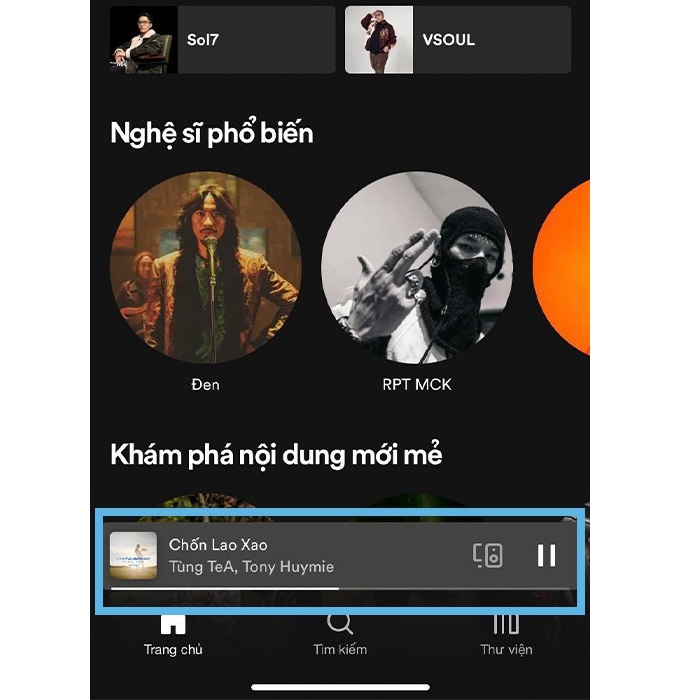700x700 pixels.
Task: Open artist RPT MCK
Action: (417, 267)
